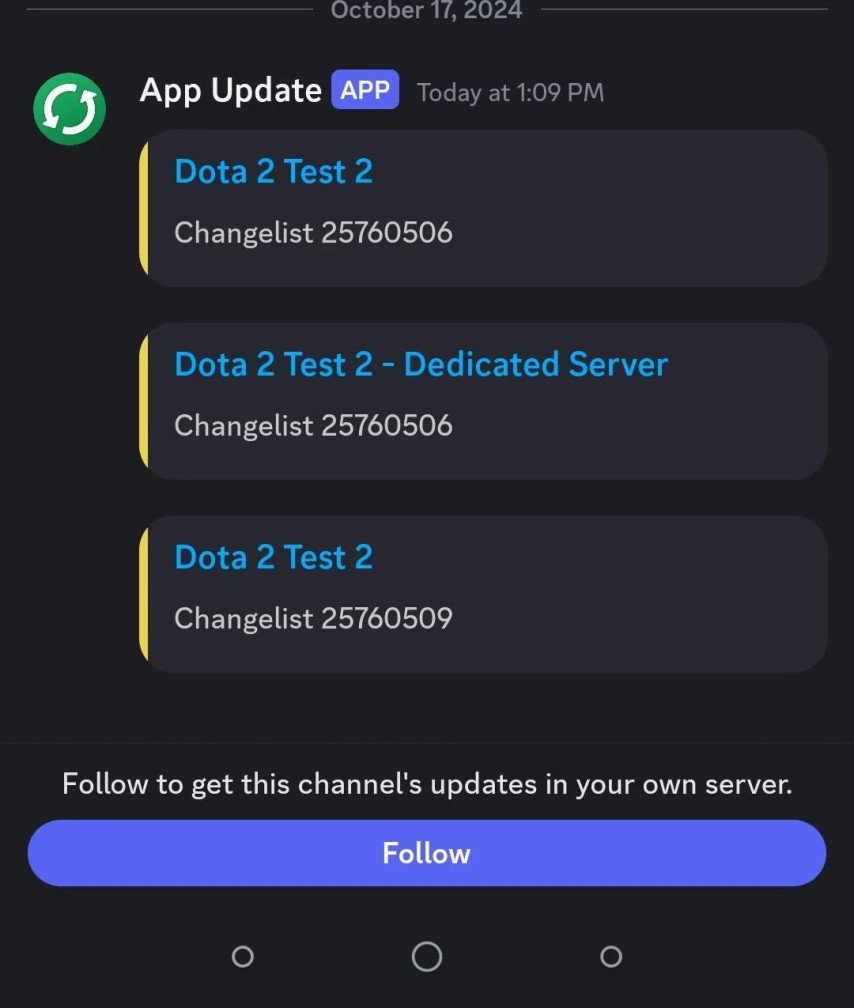Screen dimensions: 854x1008
Task: Select the October 17, 2024 date divider
Action: (x=426, y=11)
